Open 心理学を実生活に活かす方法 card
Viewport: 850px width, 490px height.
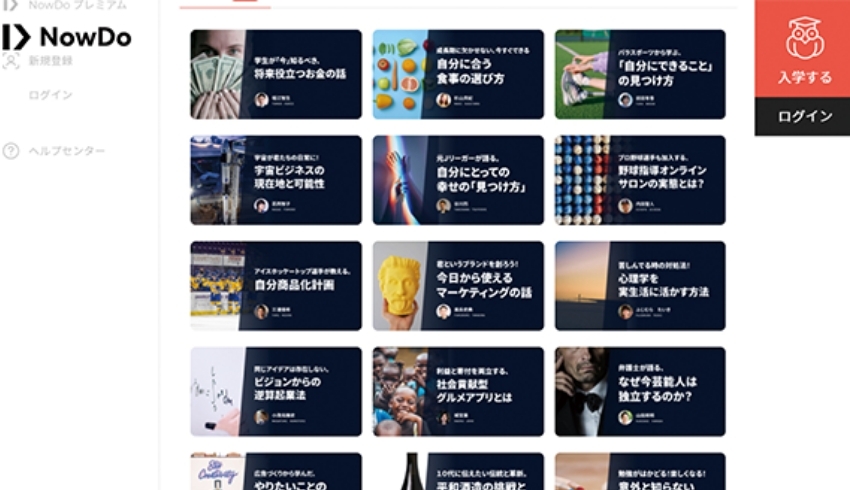coord(640,286)
